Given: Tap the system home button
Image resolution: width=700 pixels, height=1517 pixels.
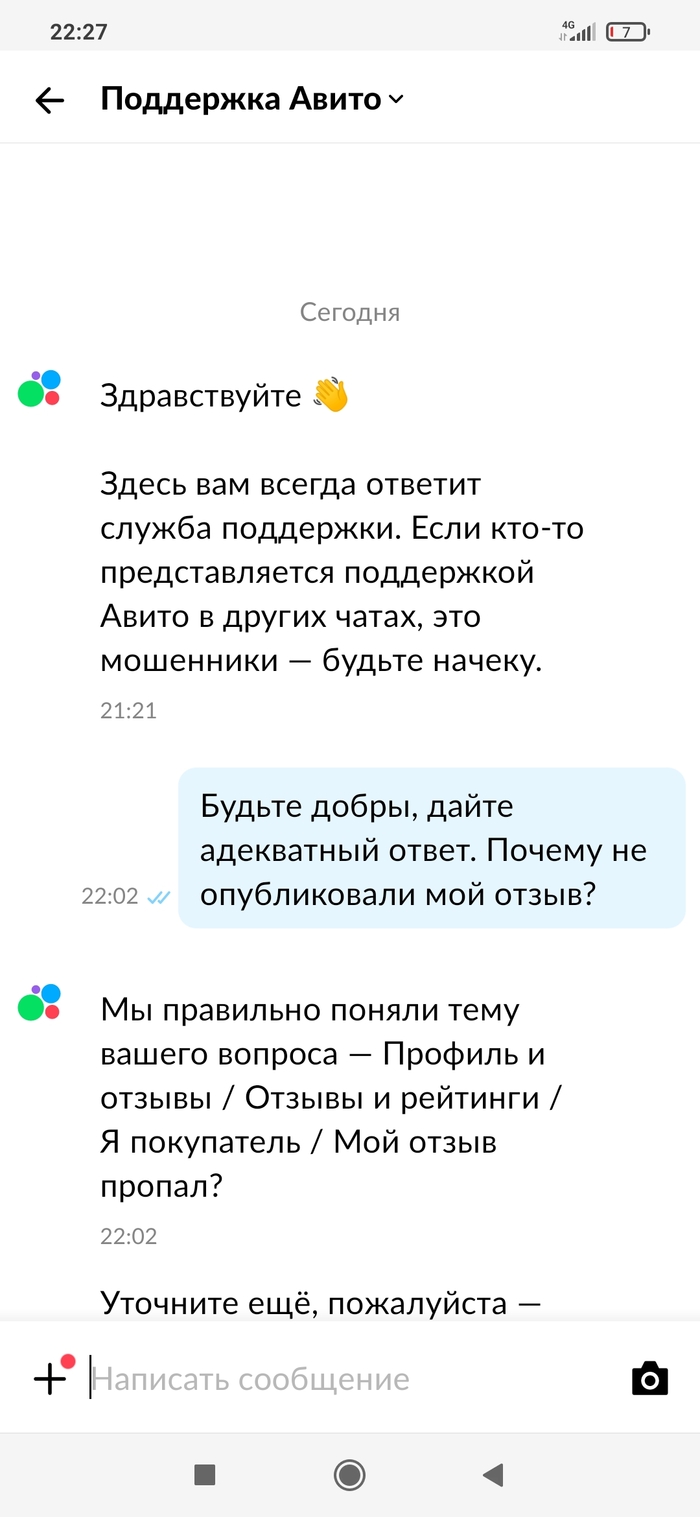Looking at the screenshot, I should click(349, 1474).
